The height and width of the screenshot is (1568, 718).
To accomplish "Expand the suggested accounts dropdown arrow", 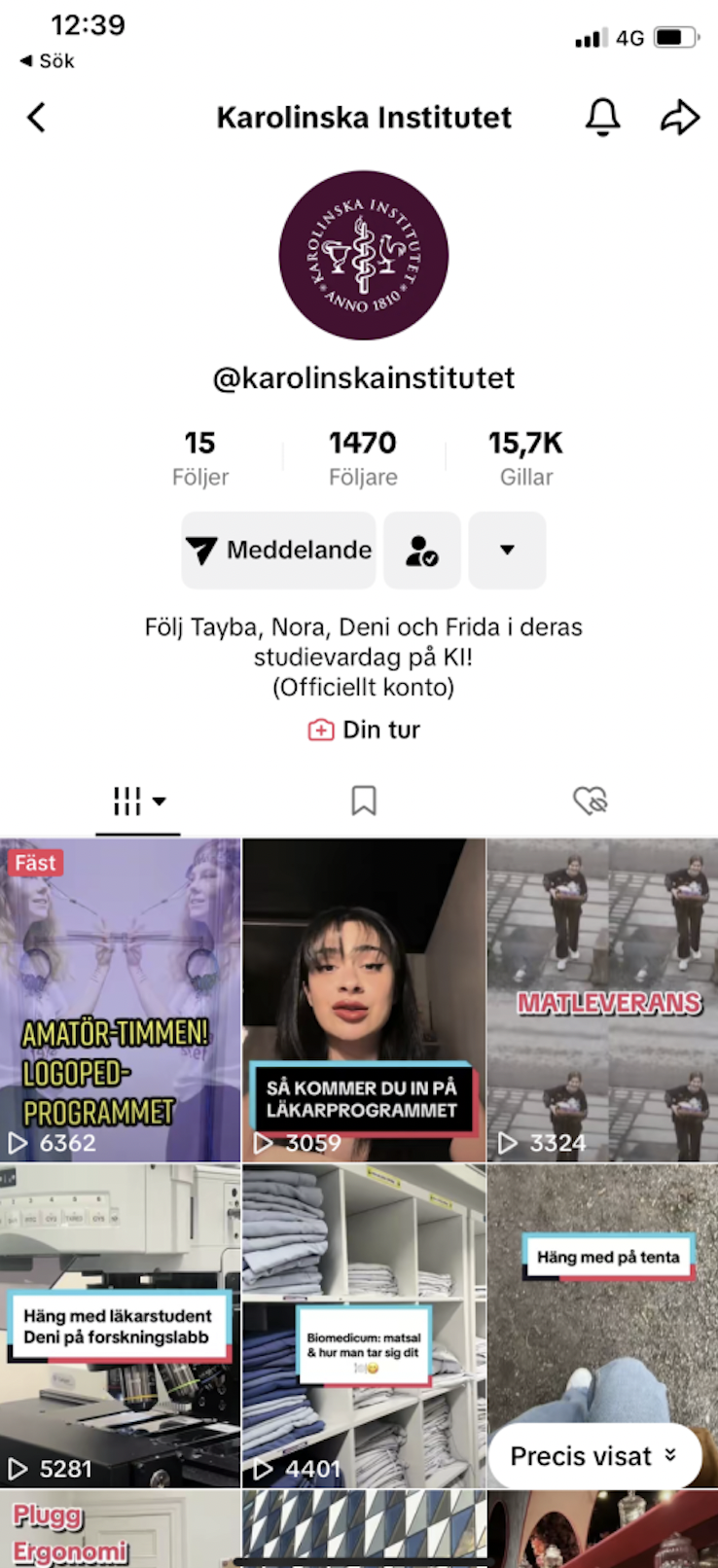I will coord(507,551).
